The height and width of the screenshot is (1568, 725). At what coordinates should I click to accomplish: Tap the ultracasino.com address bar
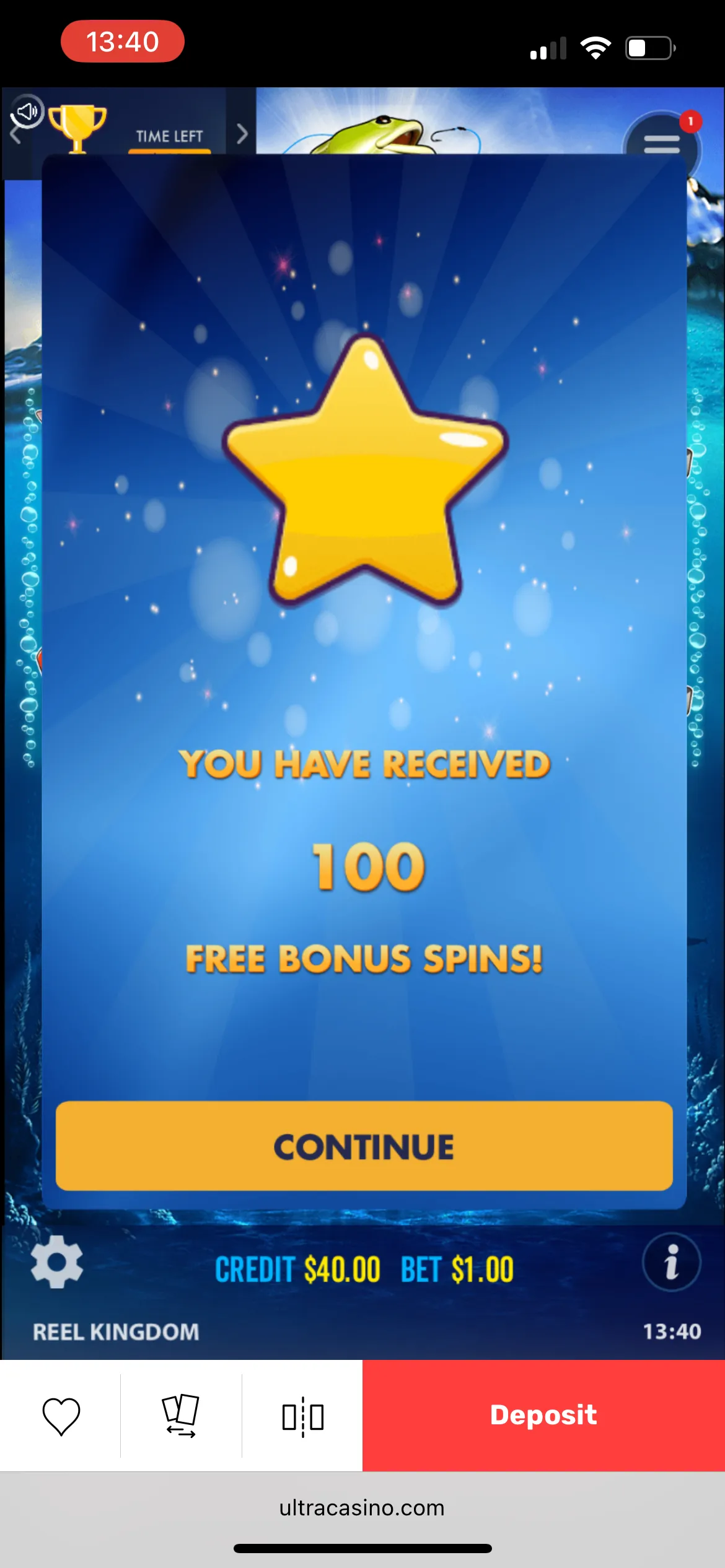[x=362, y=1507]
